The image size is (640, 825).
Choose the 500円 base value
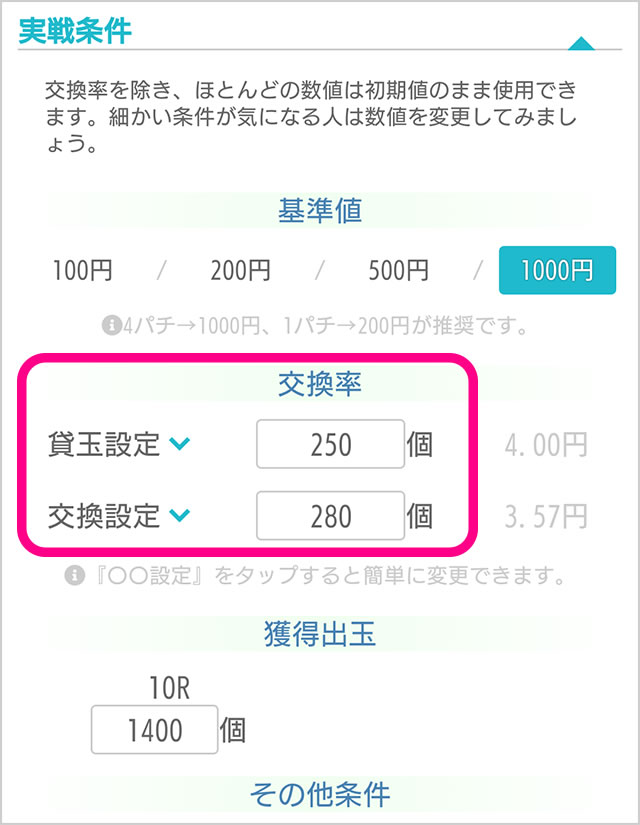click(397, 270)
